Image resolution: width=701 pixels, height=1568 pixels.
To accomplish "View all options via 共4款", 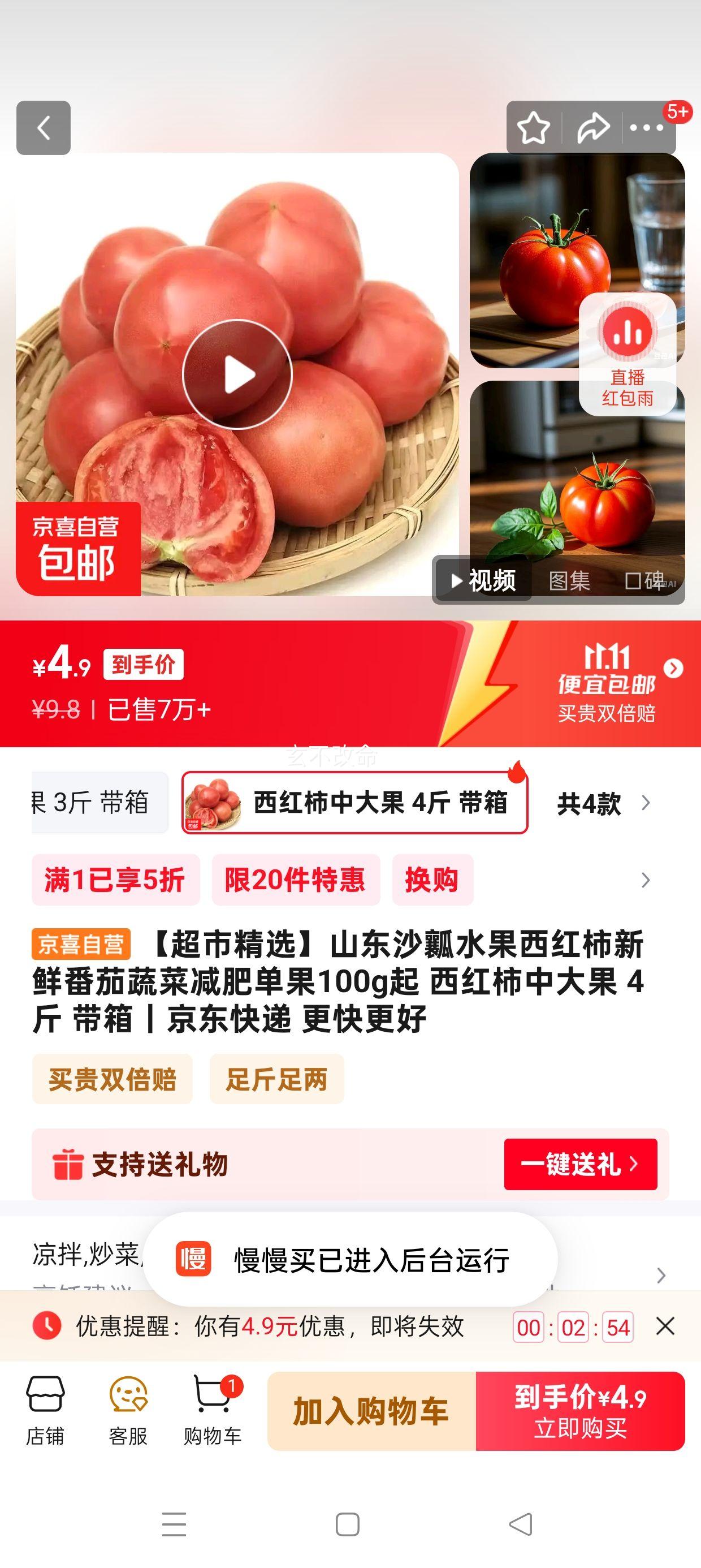I will 603,803.
